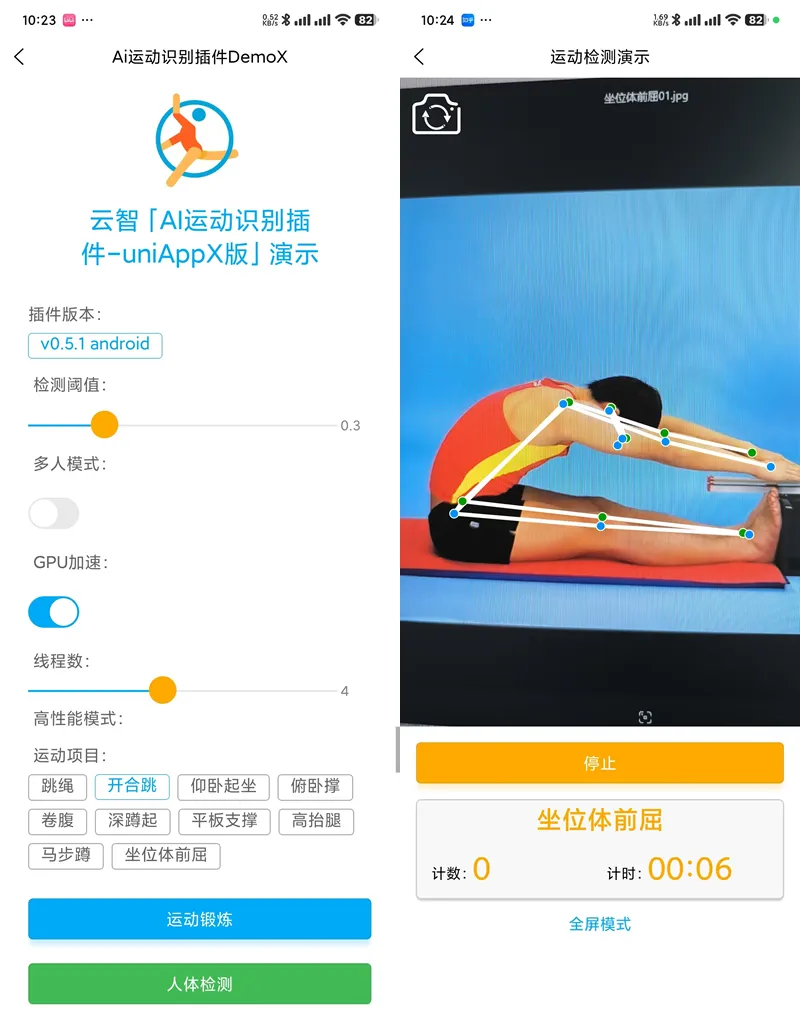
Task: Switch camera with the flip icon
Action: click(436, 115)
